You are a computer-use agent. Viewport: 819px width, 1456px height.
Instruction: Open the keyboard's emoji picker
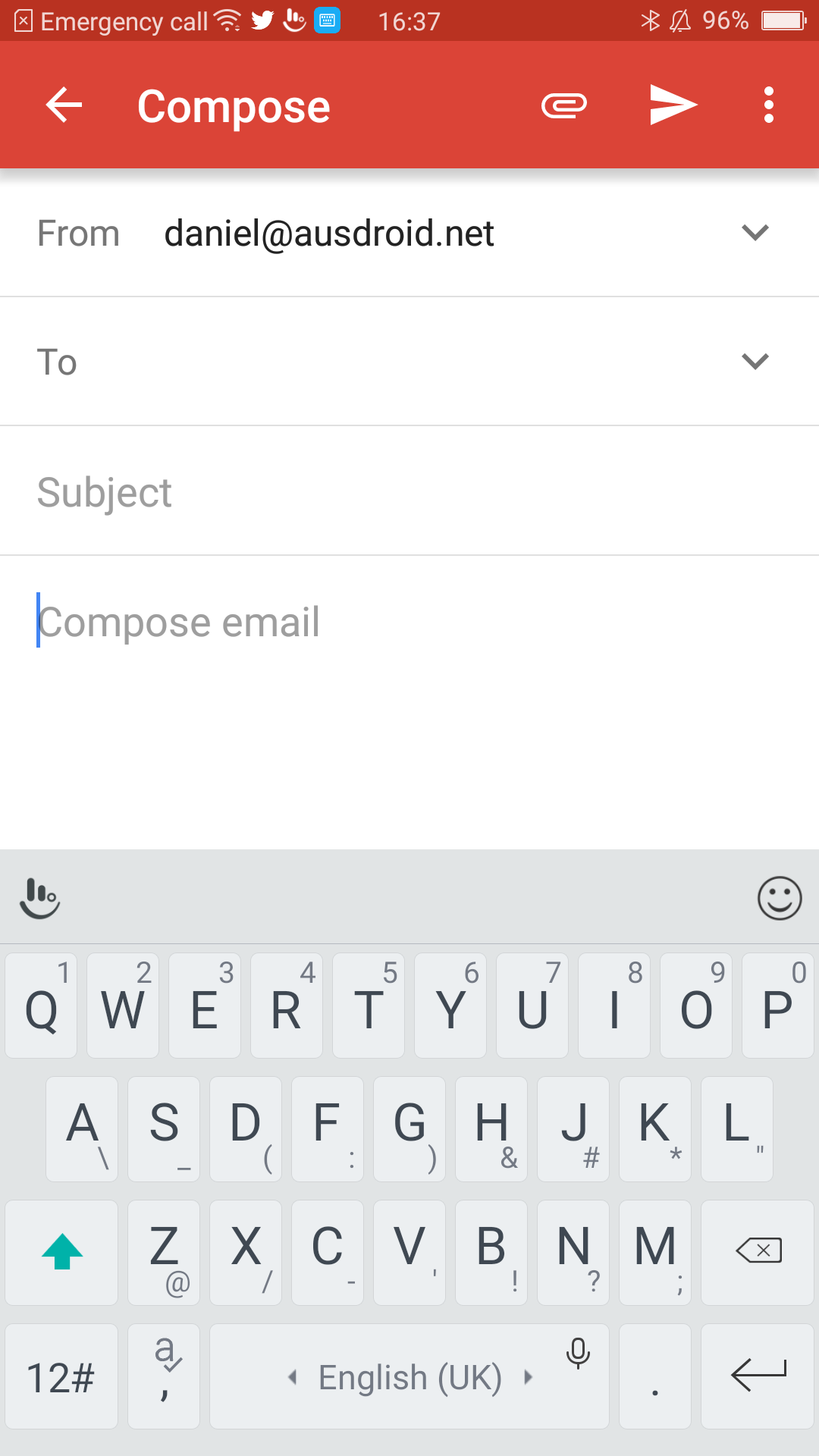click(x=780, y=899)
